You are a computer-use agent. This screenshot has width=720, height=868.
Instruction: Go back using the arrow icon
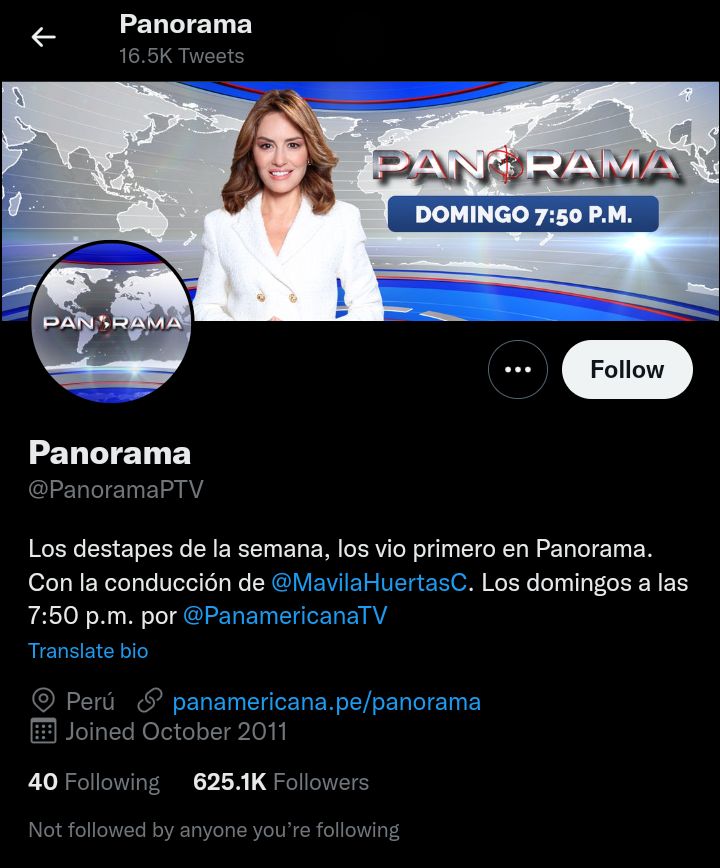click(43, 38)
